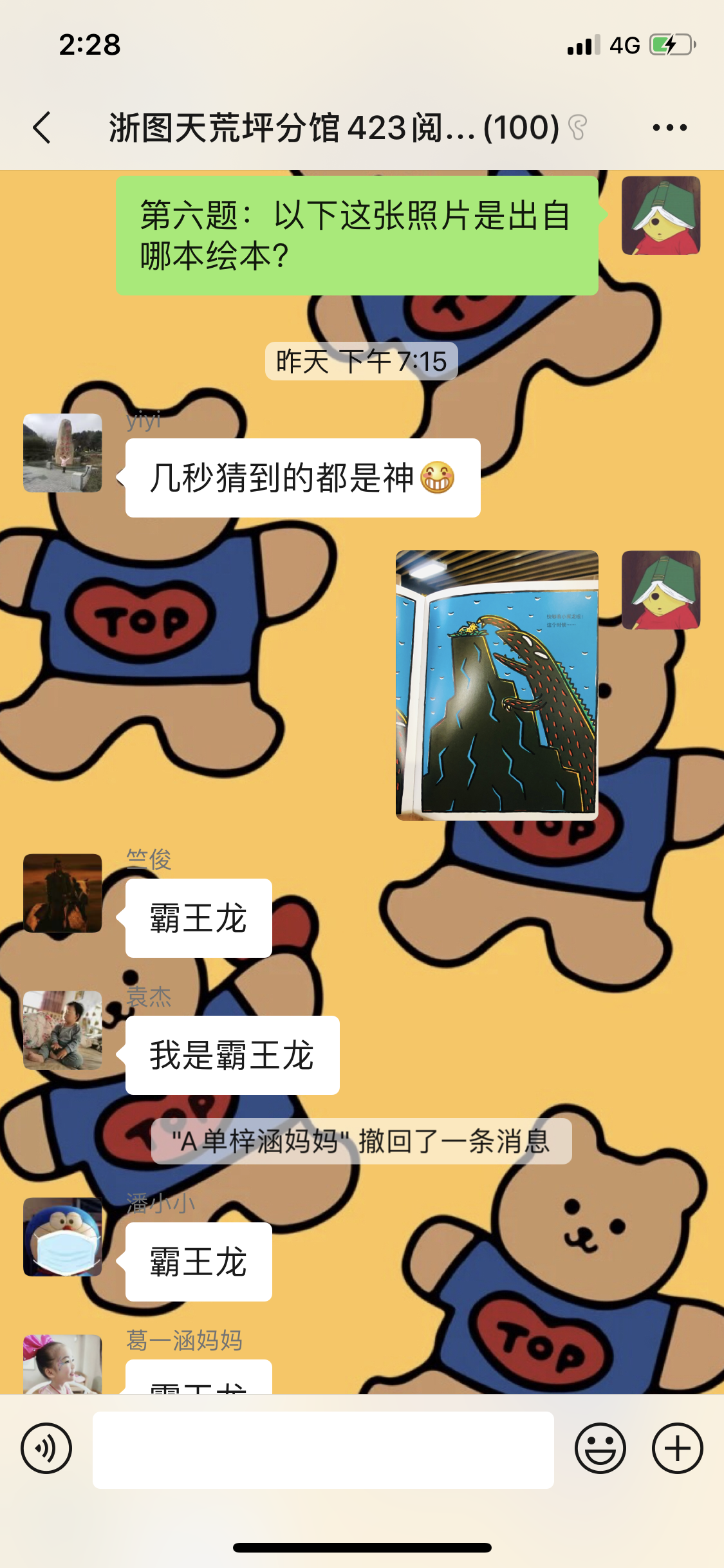724x1568 pixels.
Task: Open 葛一涵妈妈's profile avatar
Action: click(x=62, y=1365)
